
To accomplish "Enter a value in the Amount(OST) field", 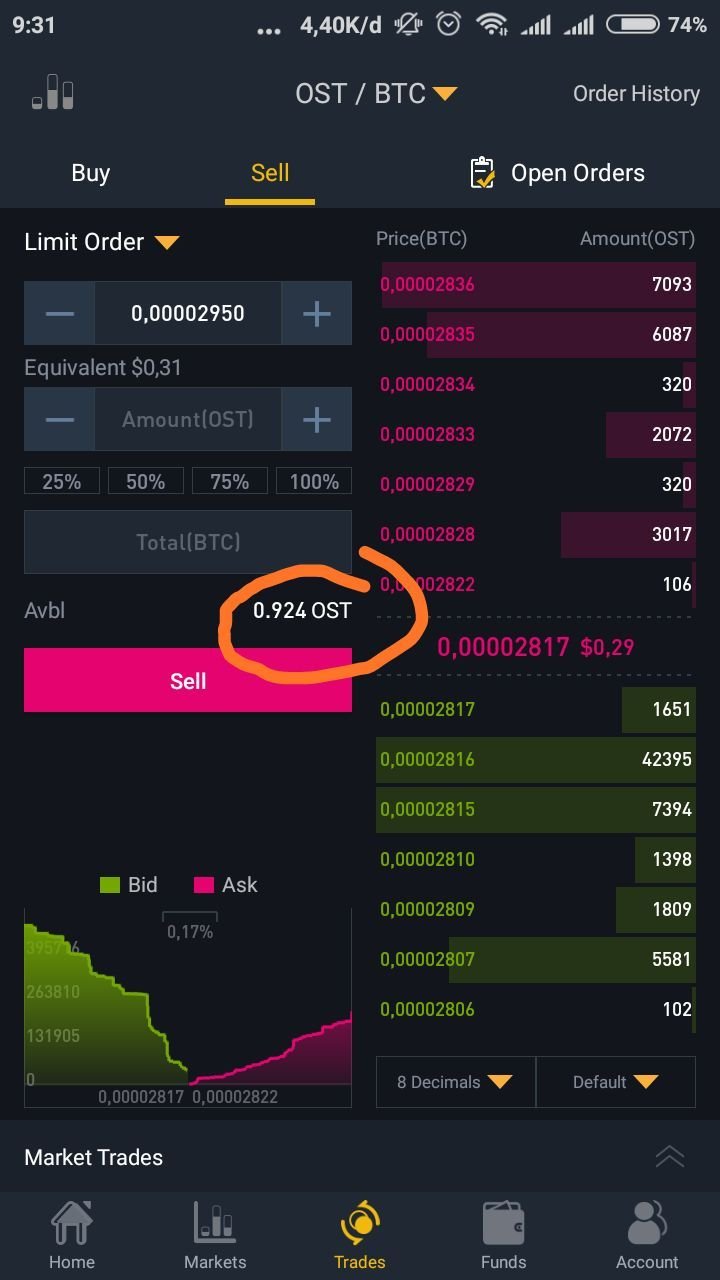I will click(x=188, y=420).
